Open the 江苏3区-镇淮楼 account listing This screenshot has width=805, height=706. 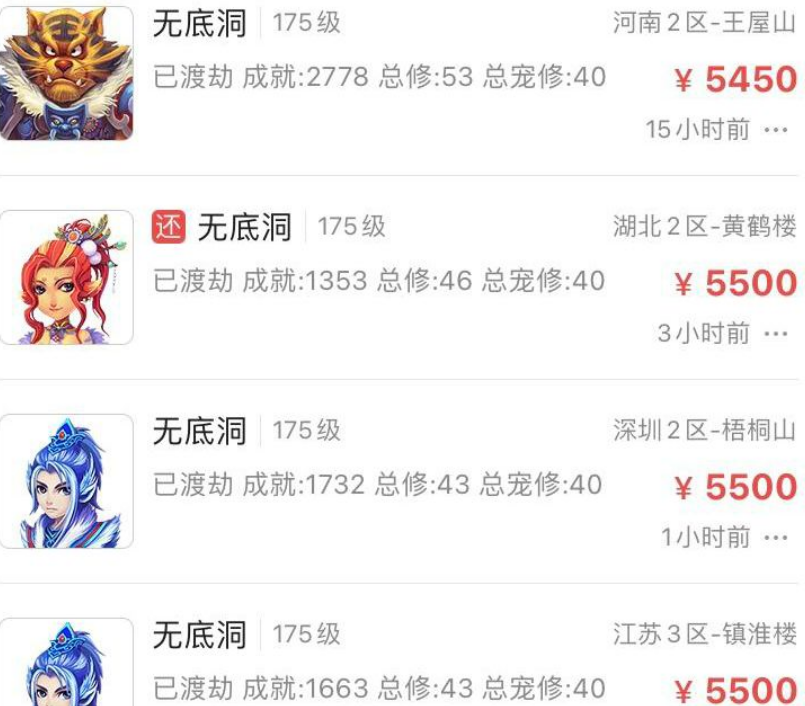click(400, 660)
